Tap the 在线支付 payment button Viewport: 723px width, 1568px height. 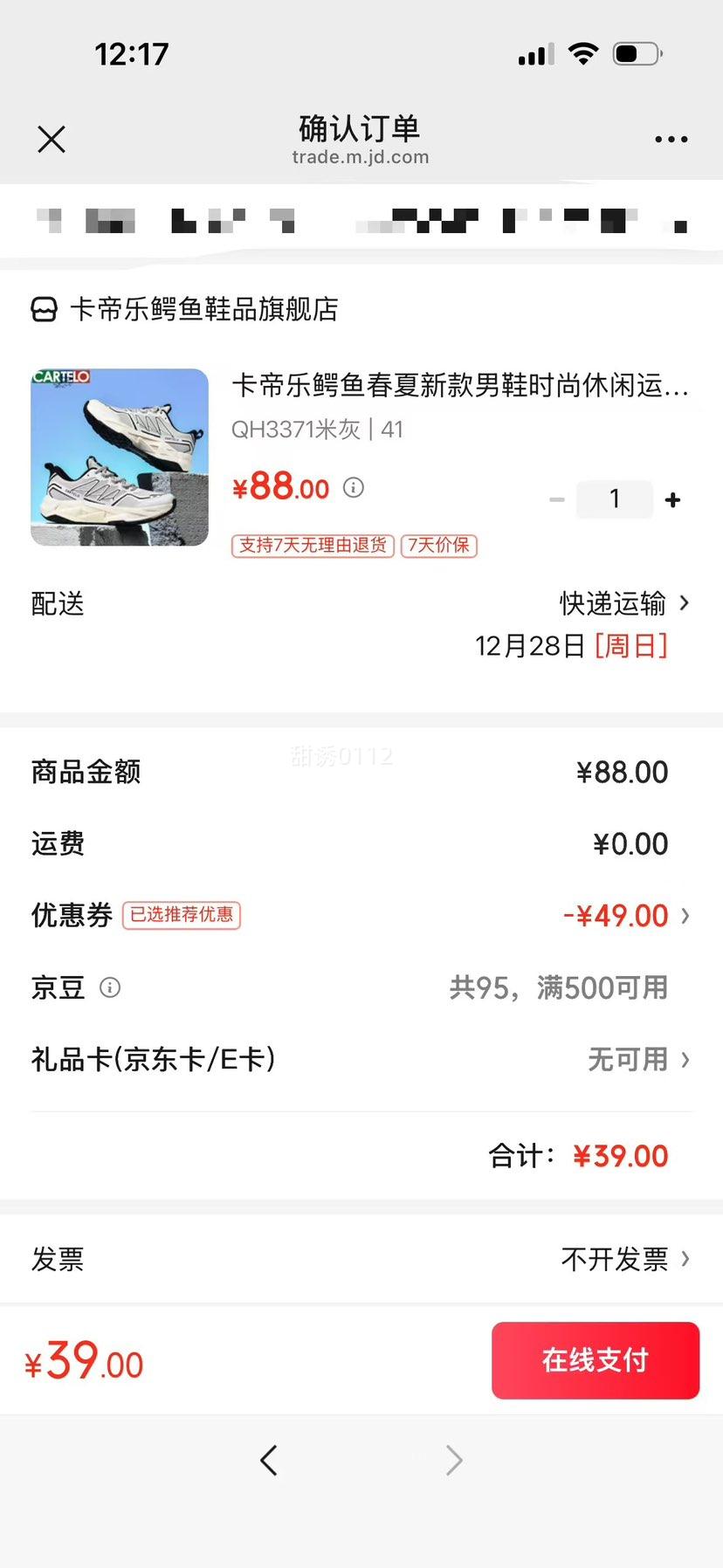(x=595, y=1360)
